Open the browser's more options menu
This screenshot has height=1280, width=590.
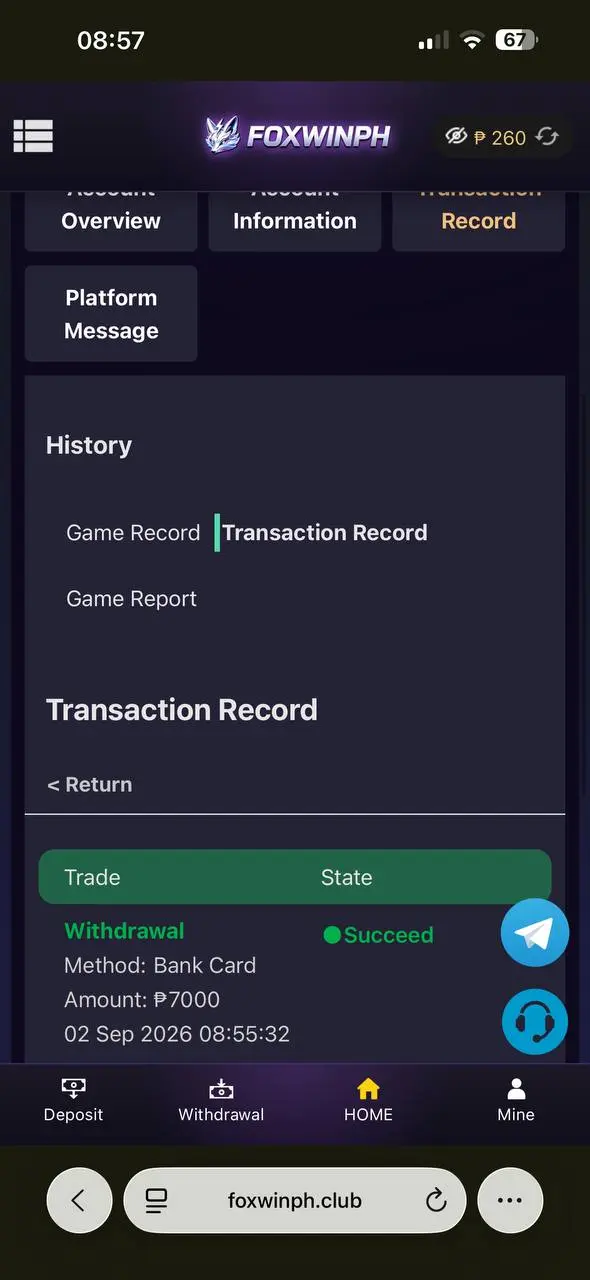point(510,1201)
